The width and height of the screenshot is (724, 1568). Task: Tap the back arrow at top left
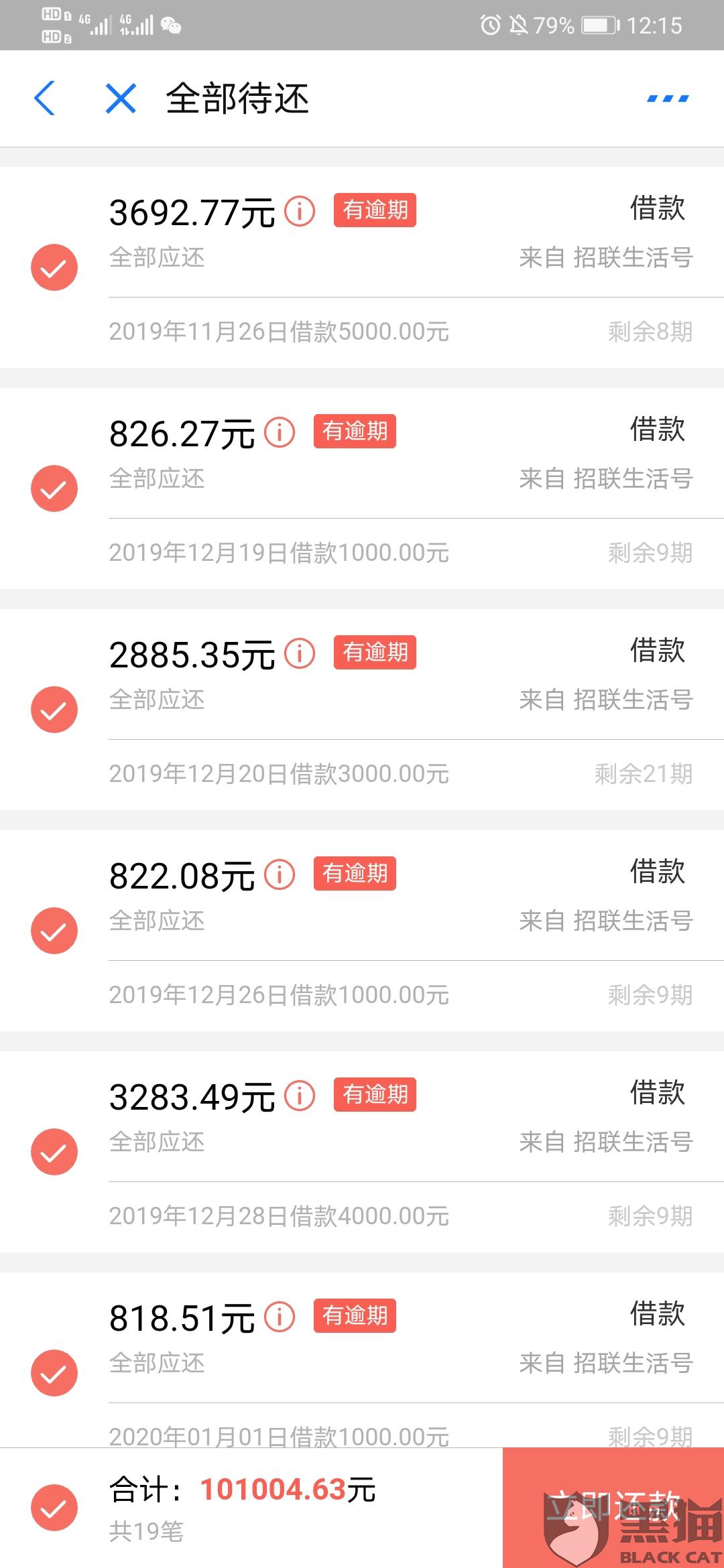pos(45,98)
